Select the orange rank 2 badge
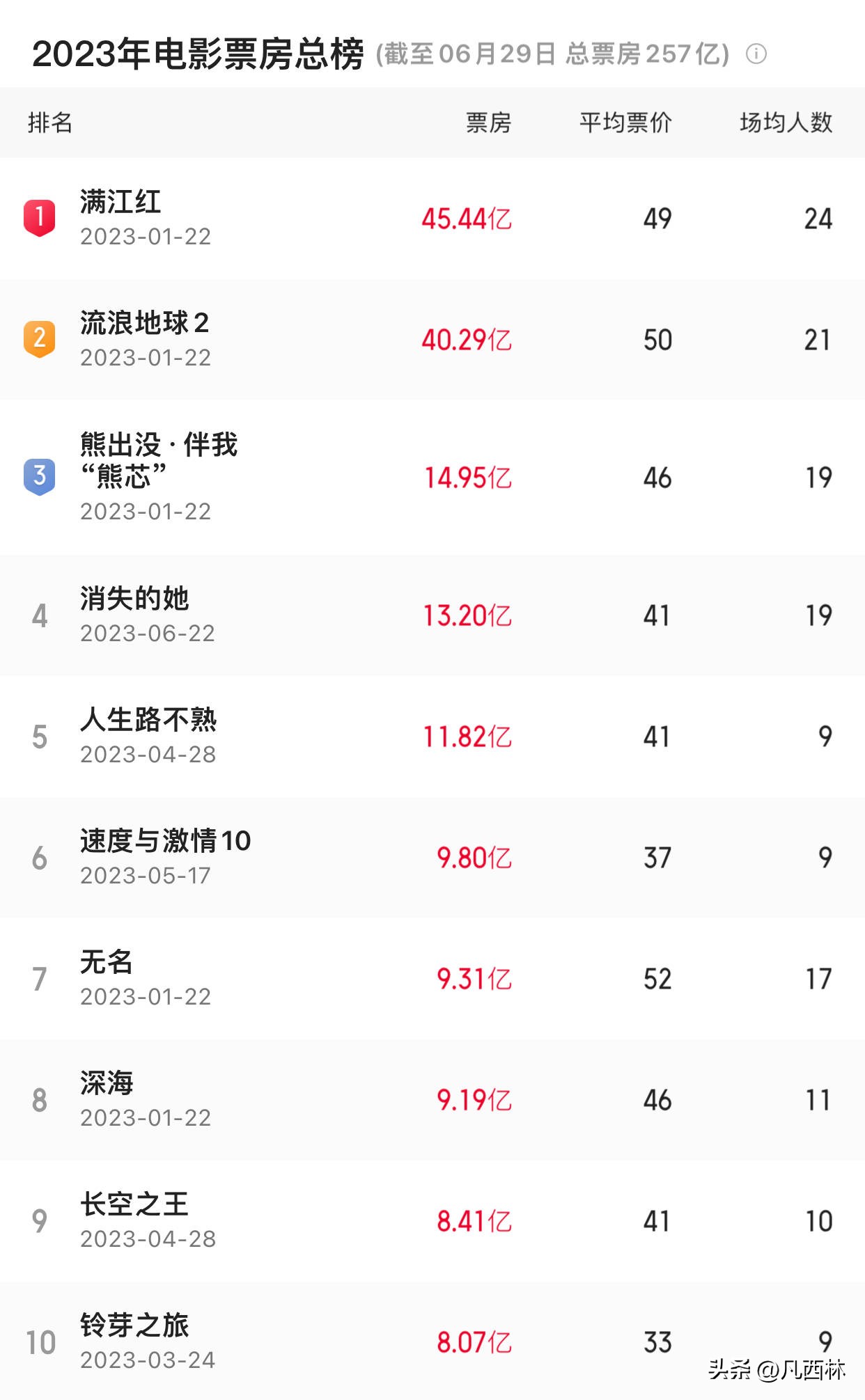Image resolution: width=865 pixels, height=1400 pixels. click(x=40, y=339)
